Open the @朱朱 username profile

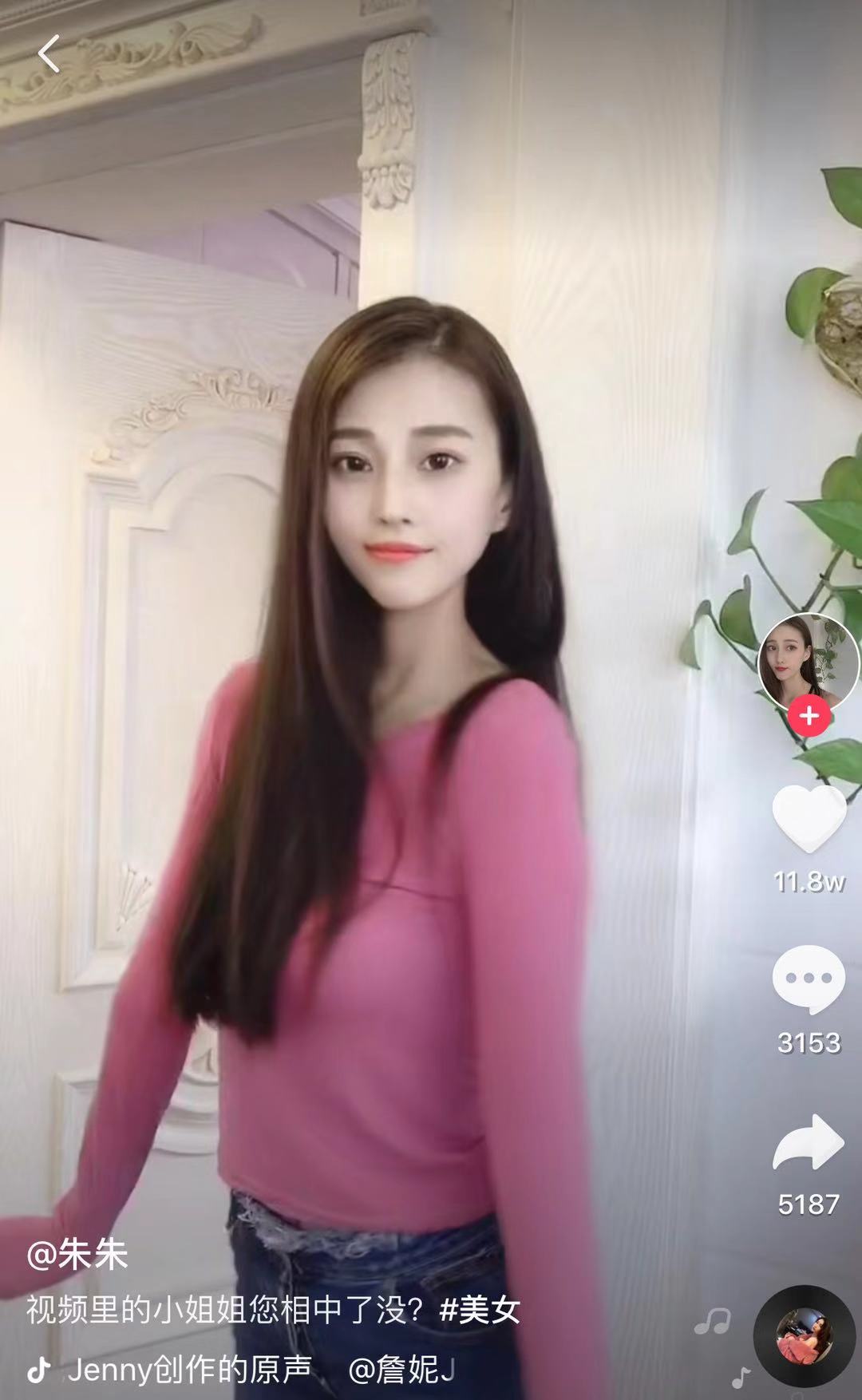[x=77, y=1256]
